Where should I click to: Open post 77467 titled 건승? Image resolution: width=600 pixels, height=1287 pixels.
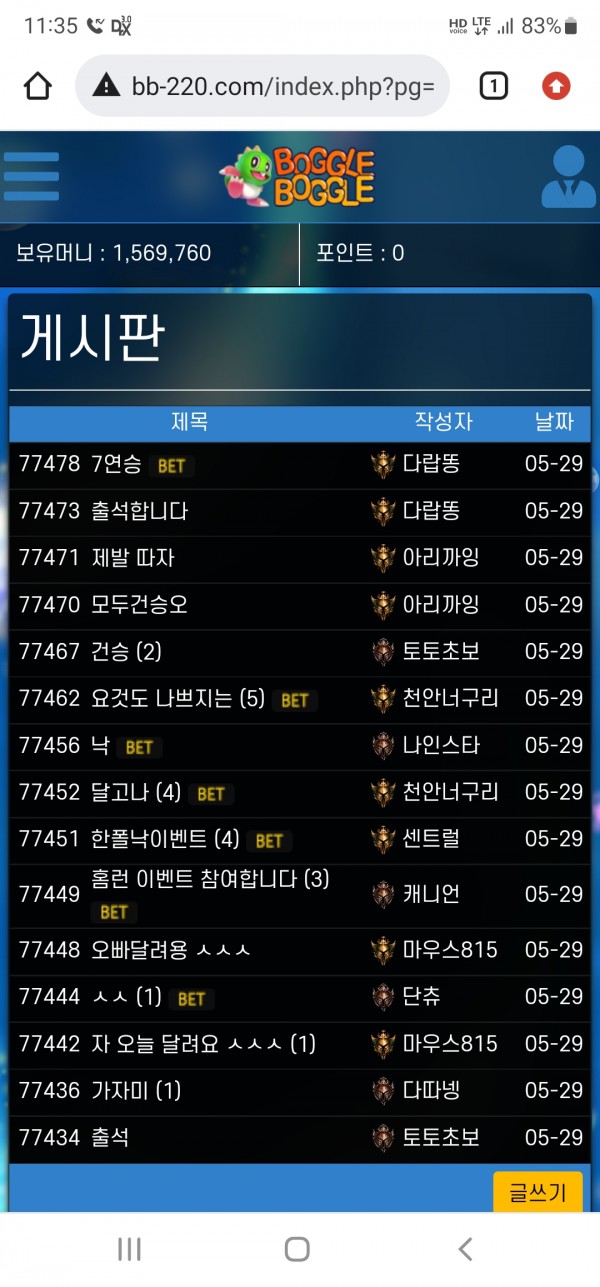[126, 652]
